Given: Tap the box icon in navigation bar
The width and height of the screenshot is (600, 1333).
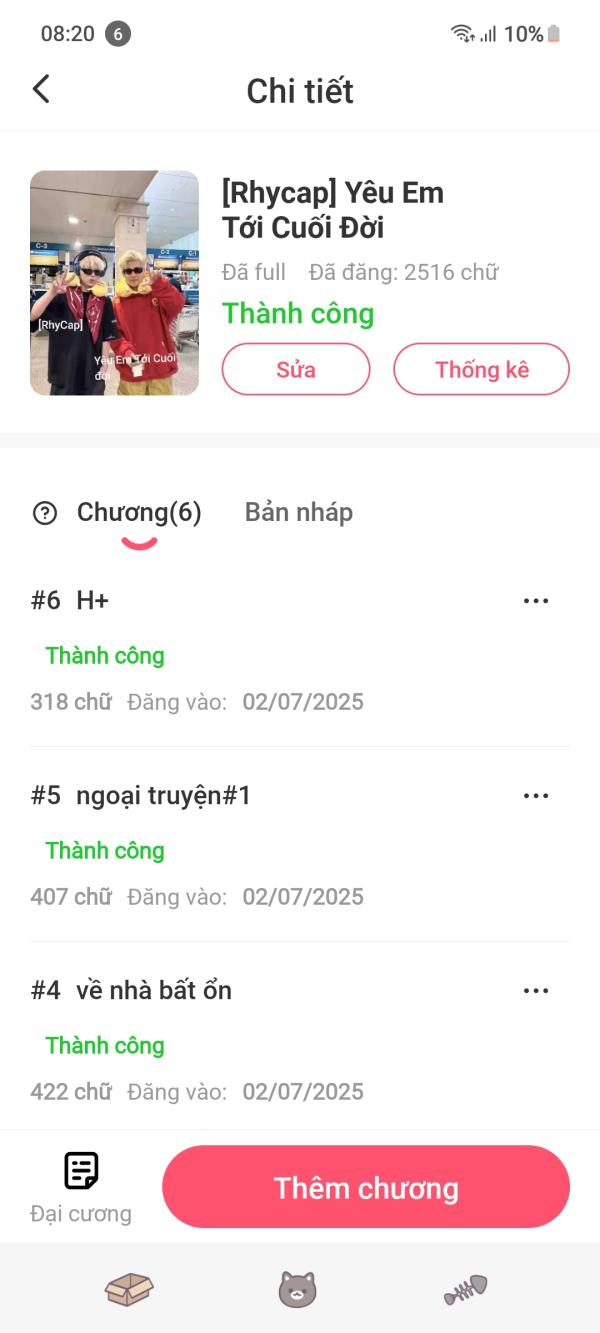Looking at the screenshot, I should pos(129,1289).
